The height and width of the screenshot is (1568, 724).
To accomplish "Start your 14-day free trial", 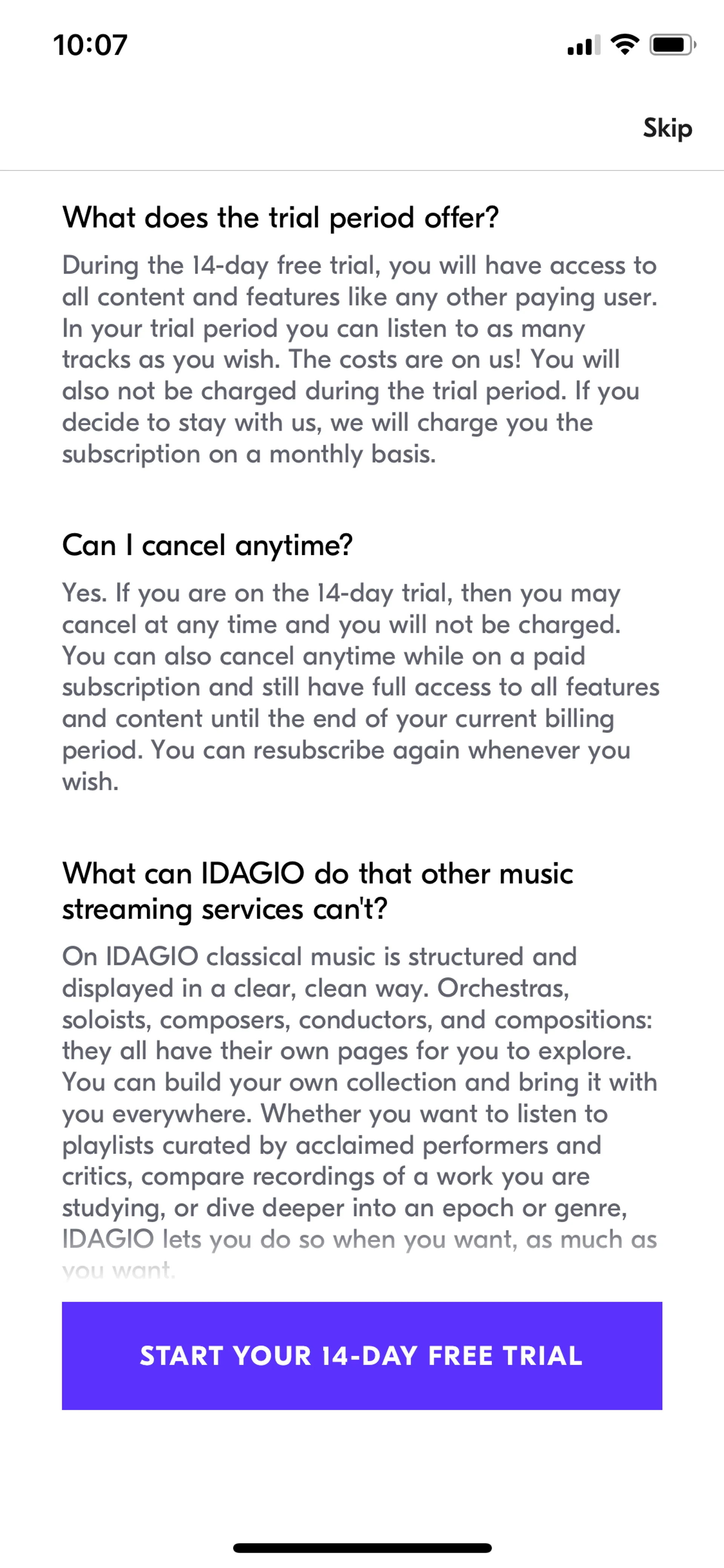I will pyautogui.click(x=362, y=1356).
